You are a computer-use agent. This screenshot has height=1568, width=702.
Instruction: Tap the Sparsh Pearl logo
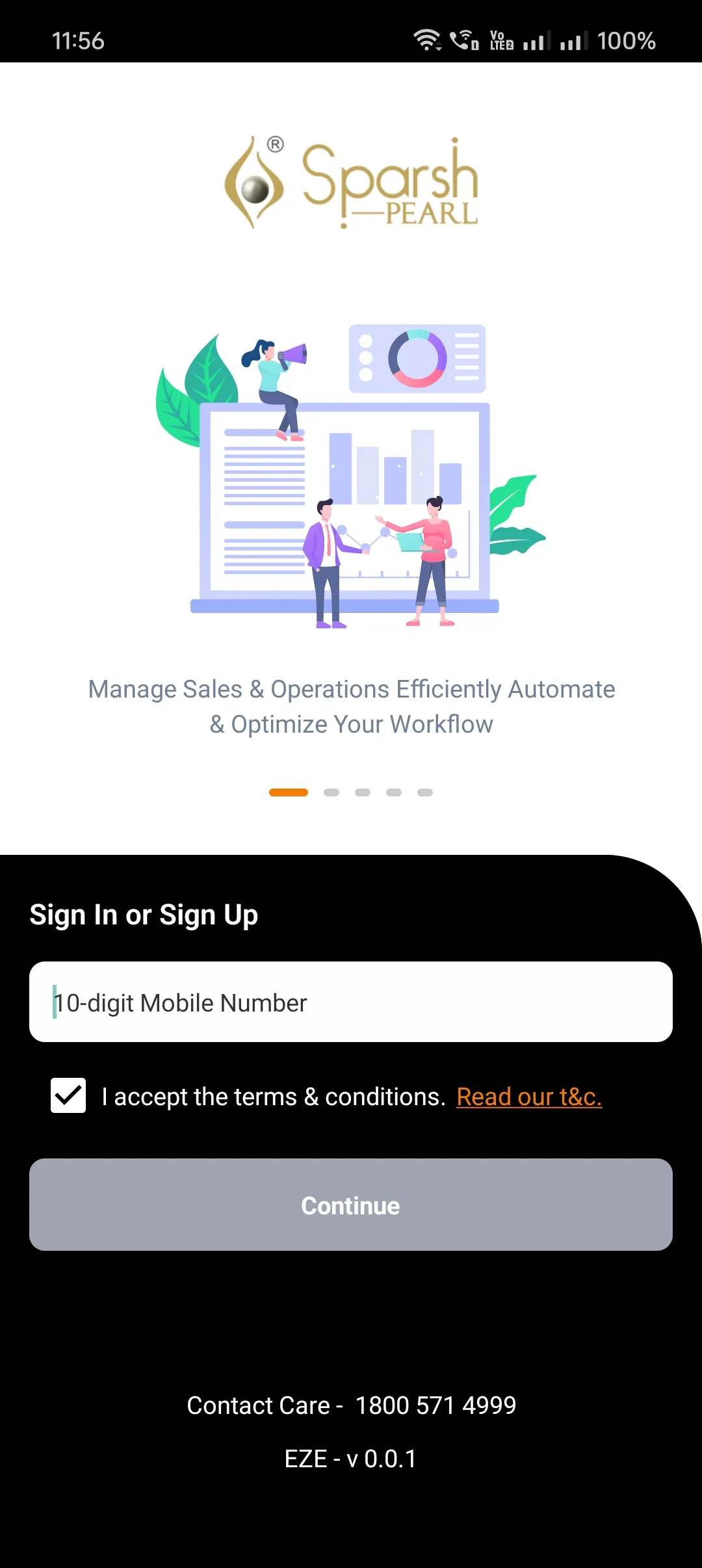point(351,182)
